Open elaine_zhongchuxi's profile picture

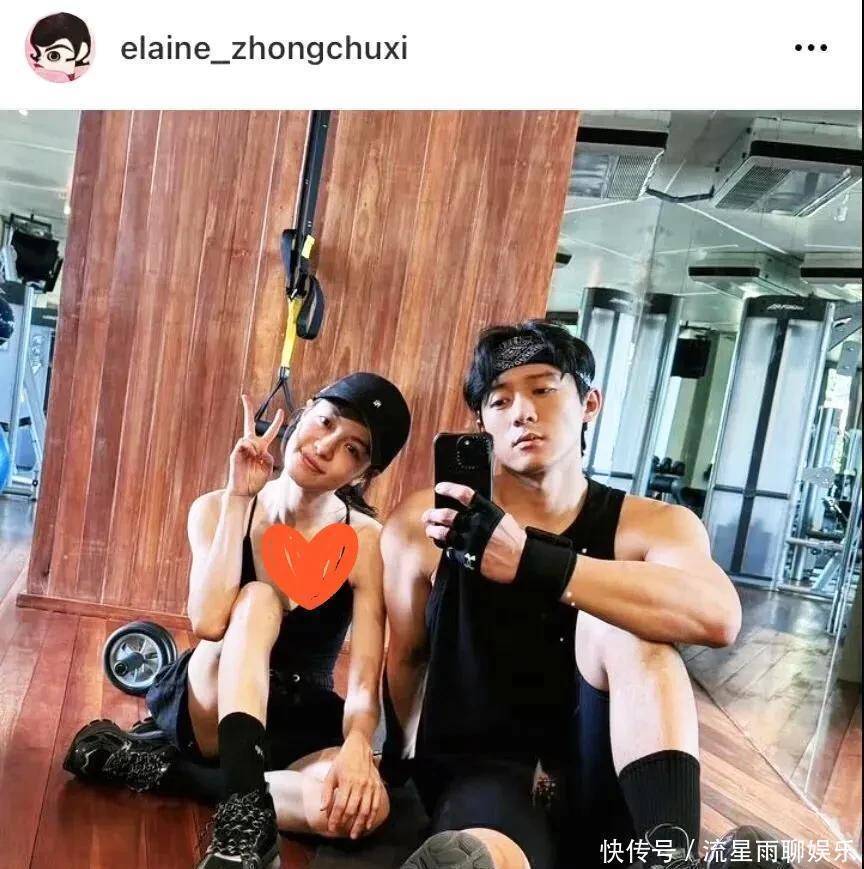pos(59,48)
